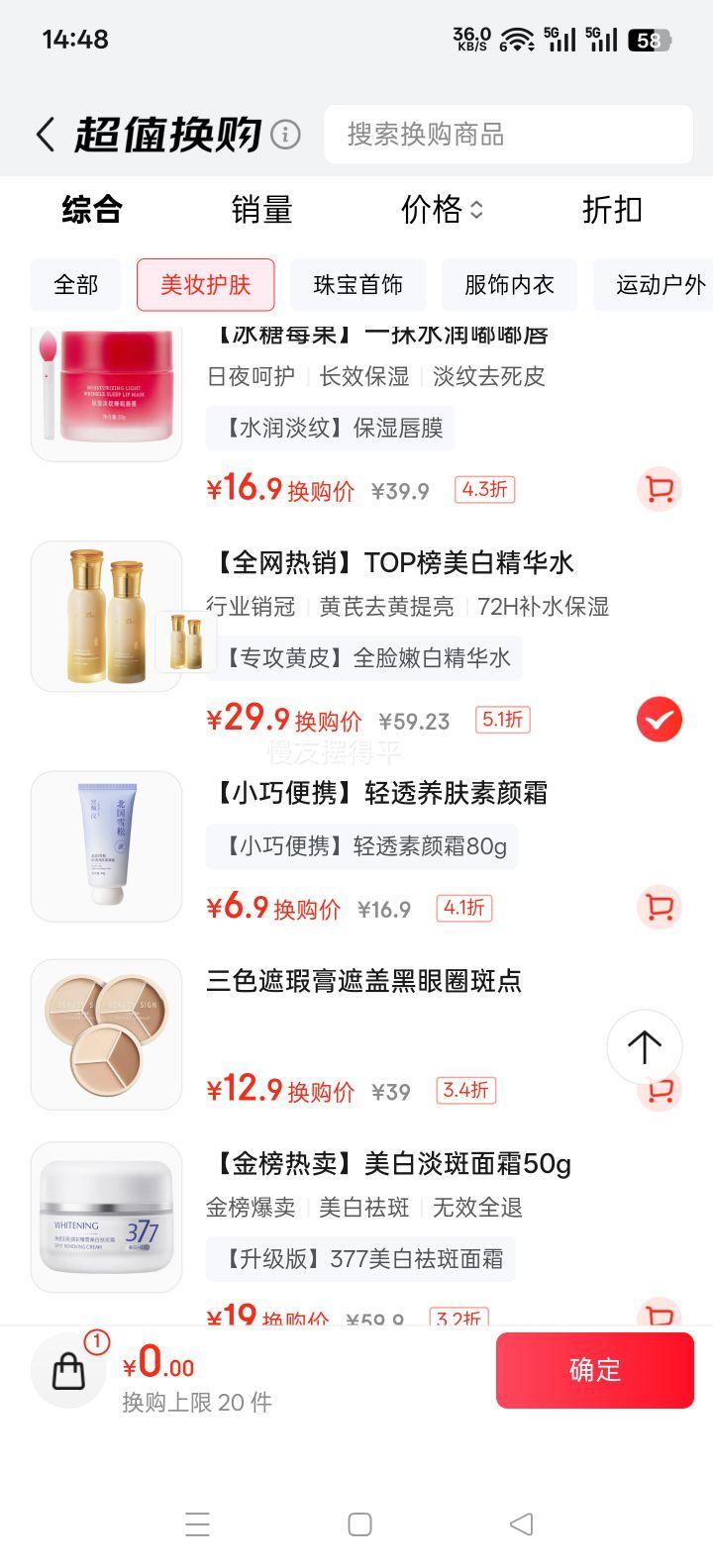Tap the back arrow at top left
Screen dimensions: 713x1568
46,134
